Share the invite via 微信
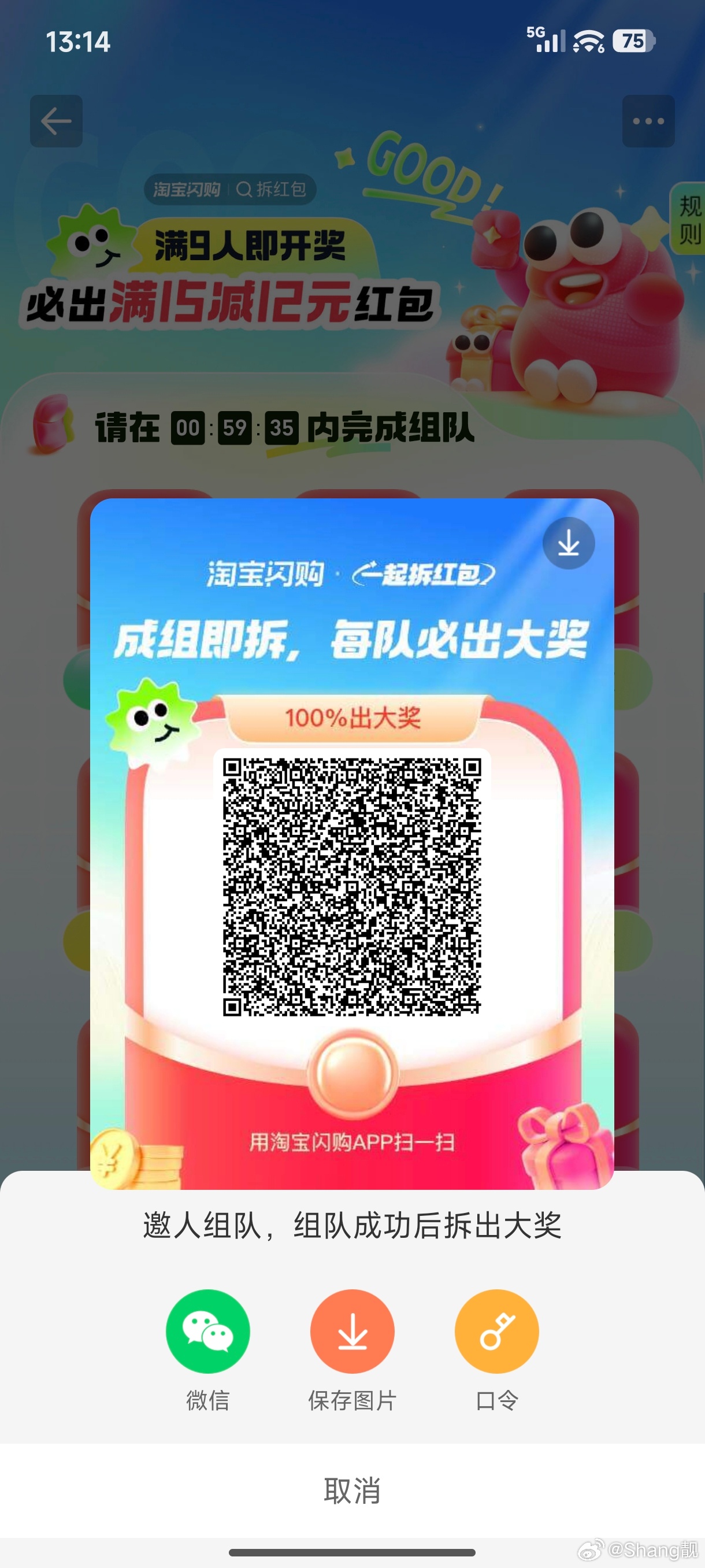 click(207, 1331)
